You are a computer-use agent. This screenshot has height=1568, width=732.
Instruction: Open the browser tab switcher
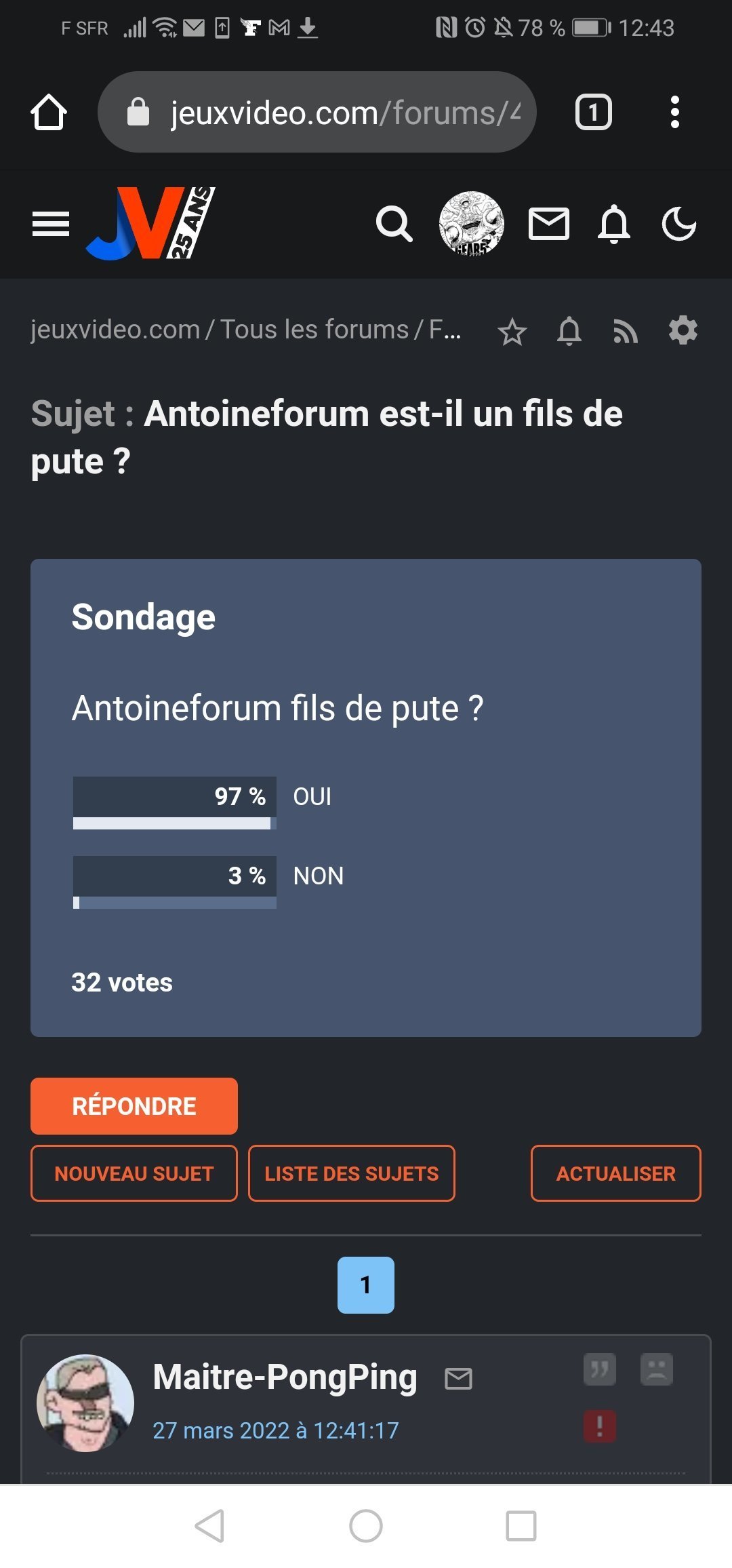tap(594, 112)
